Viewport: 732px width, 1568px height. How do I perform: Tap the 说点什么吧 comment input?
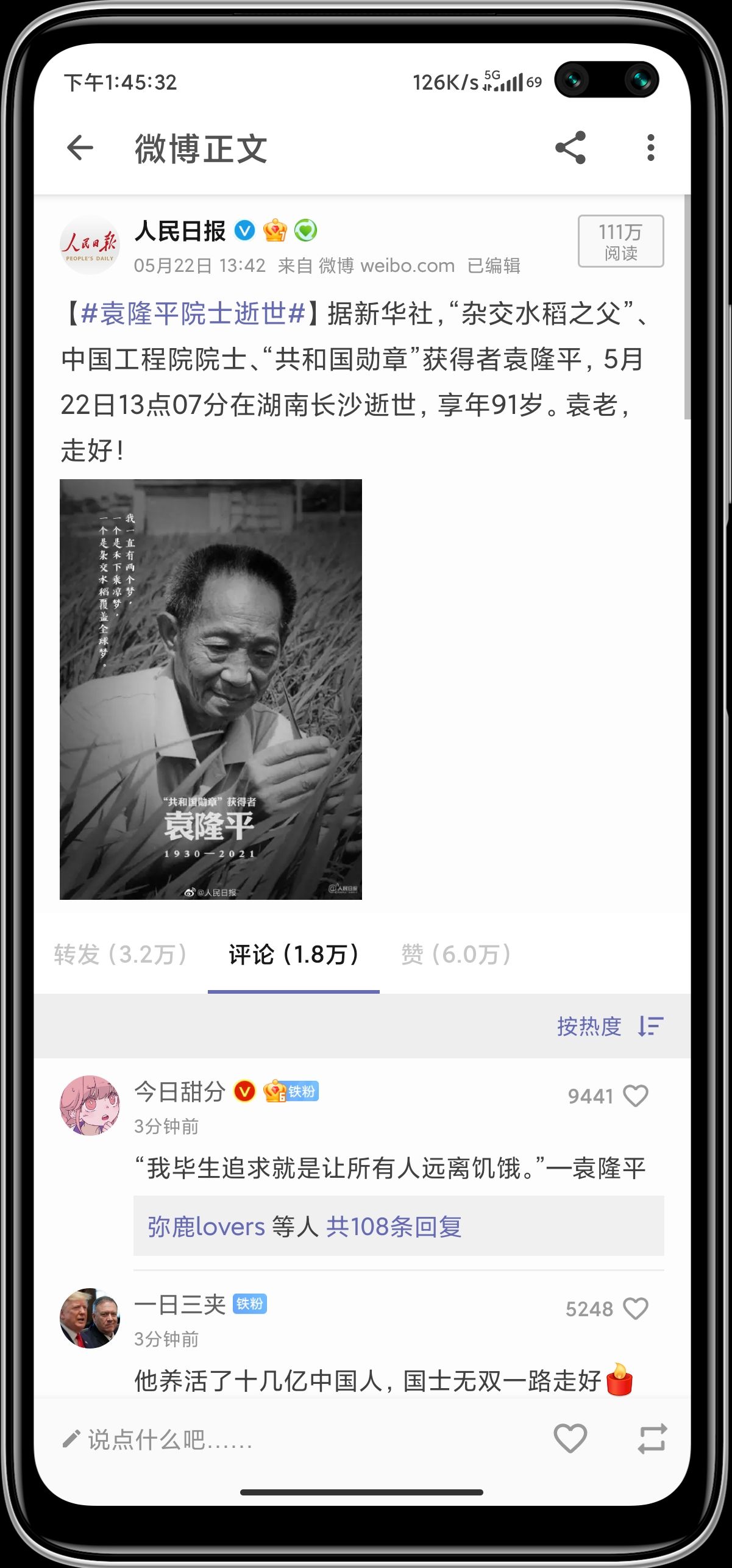tap(171, 1440)
